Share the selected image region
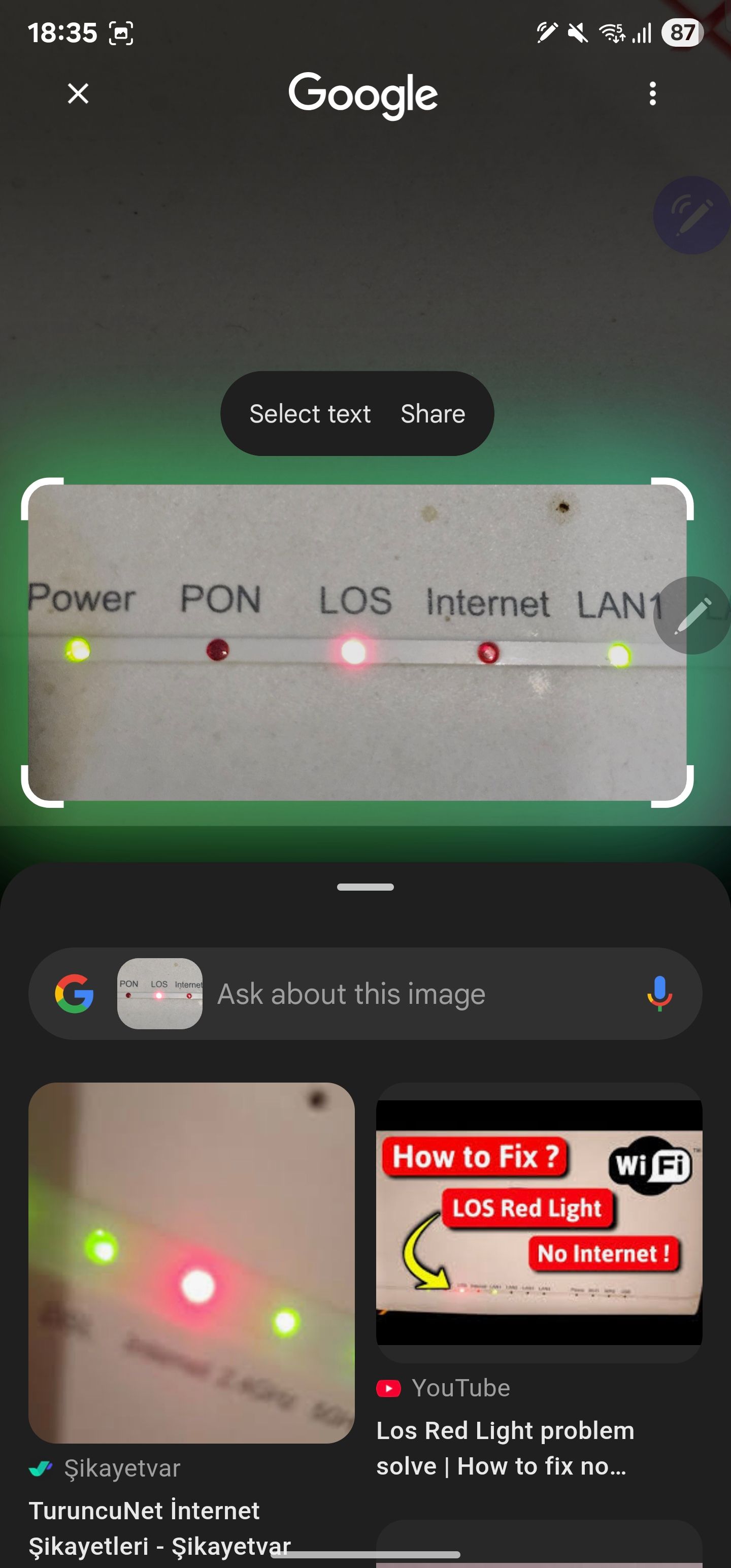 [x=433, y=414]
